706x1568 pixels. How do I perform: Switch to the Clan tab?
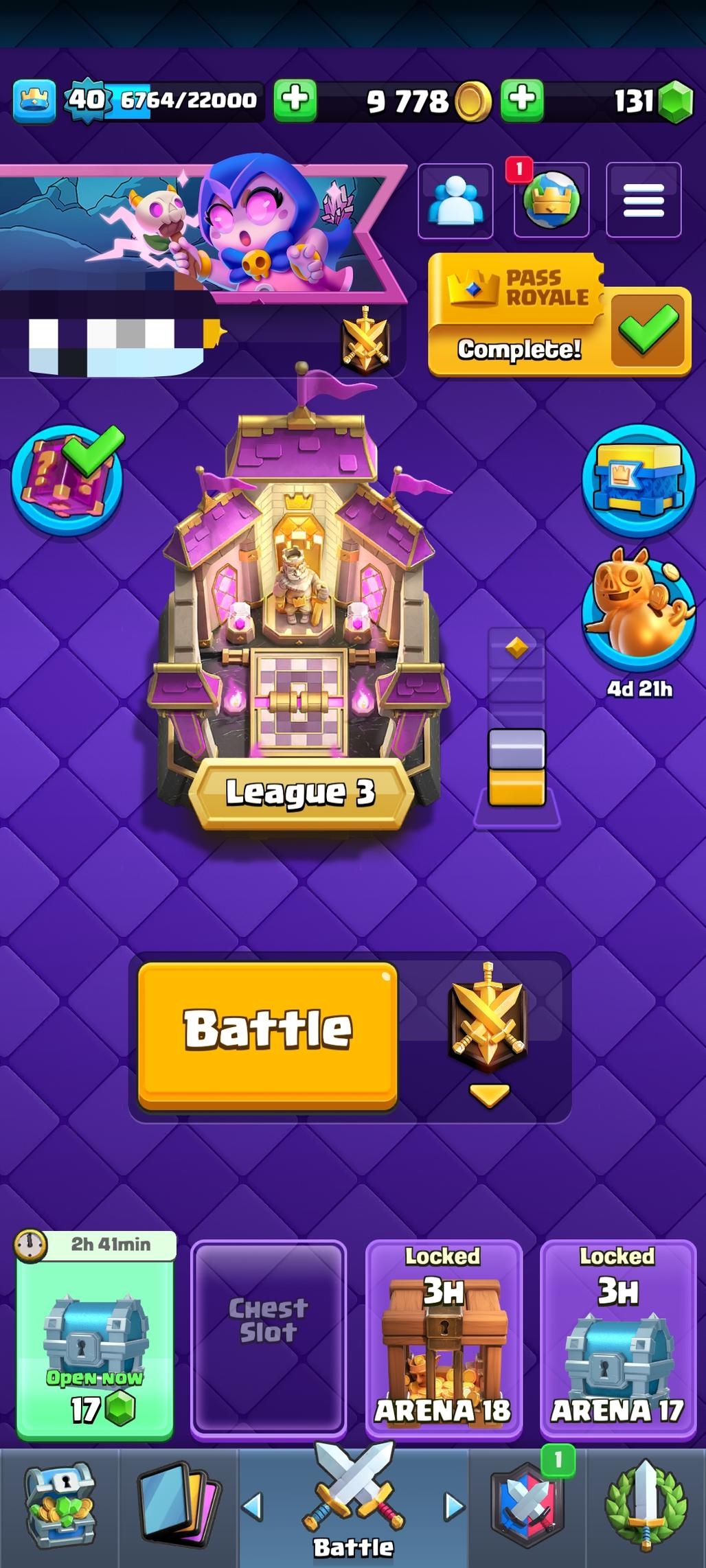(527, 1506)
